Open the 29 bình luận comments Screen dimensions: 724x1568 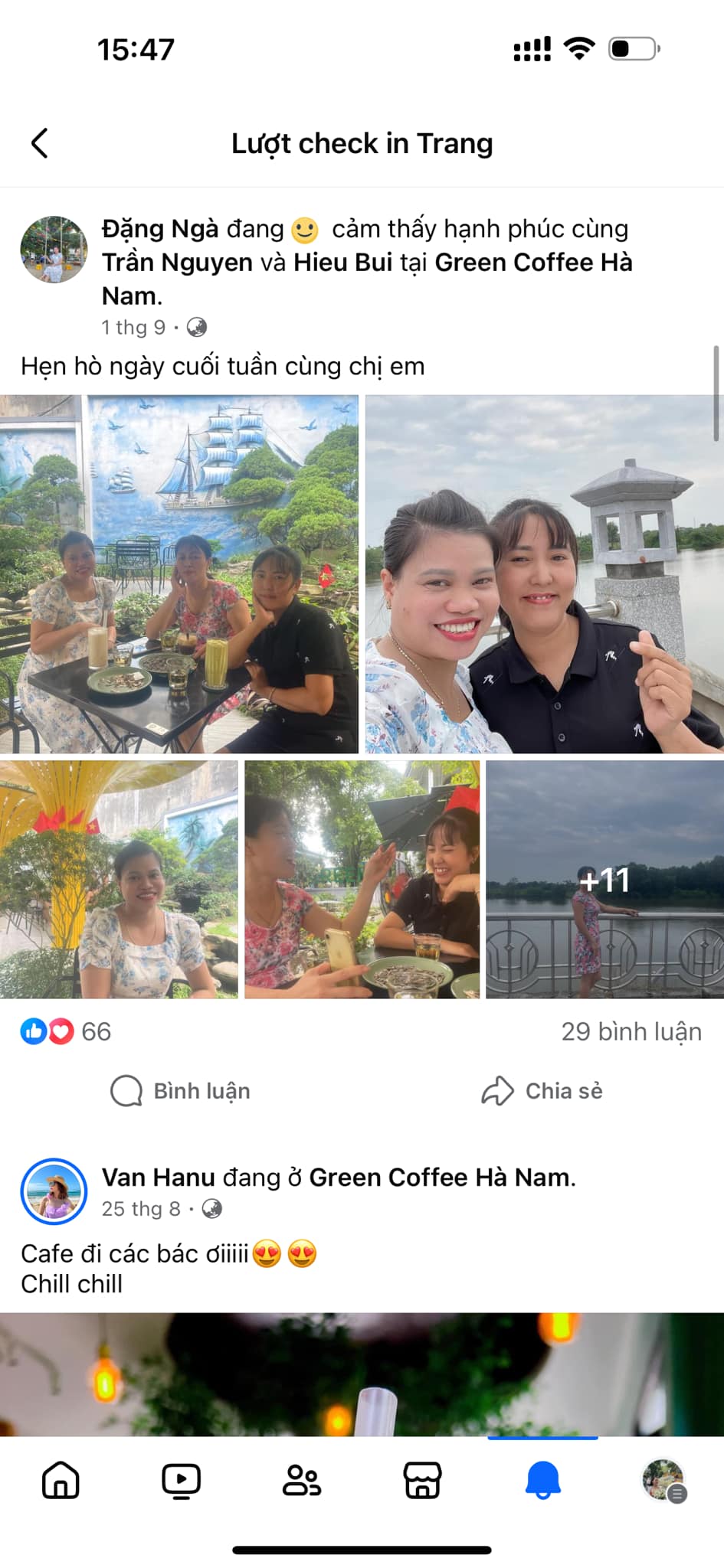(631, 1031)
